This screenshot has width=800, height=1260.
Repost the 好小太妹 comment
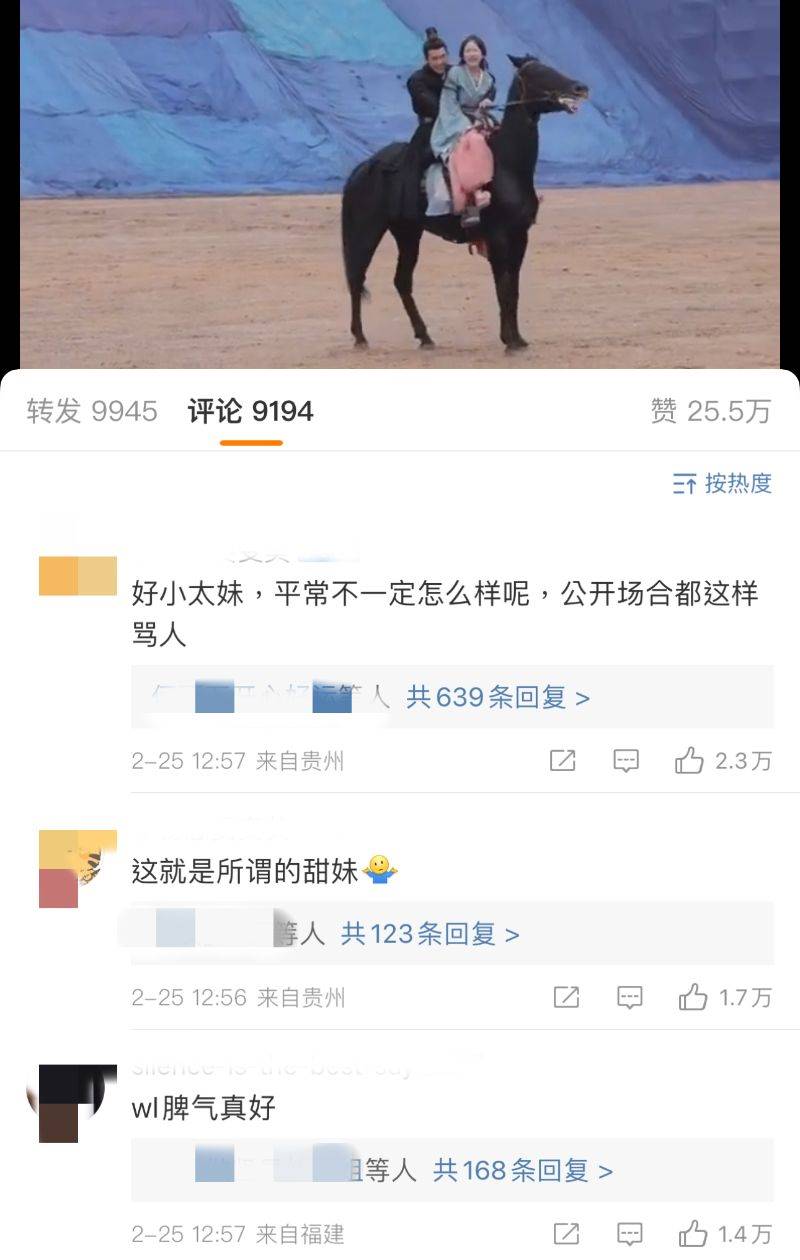(563, 761)
